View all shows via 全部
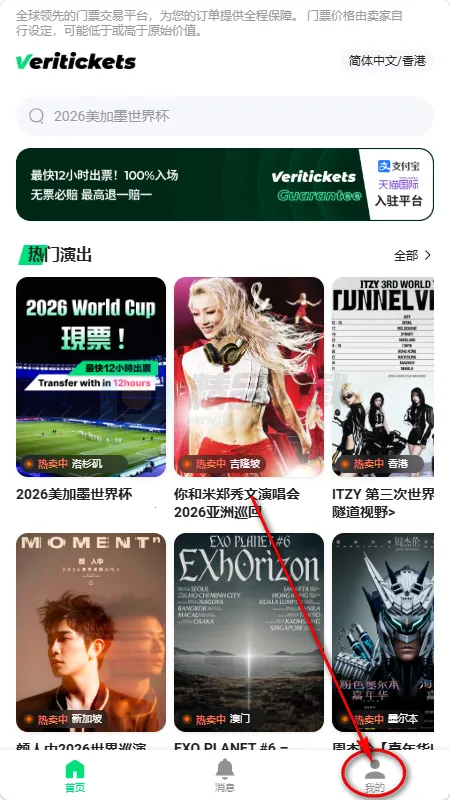450x800 pixels. coord(413,255)
